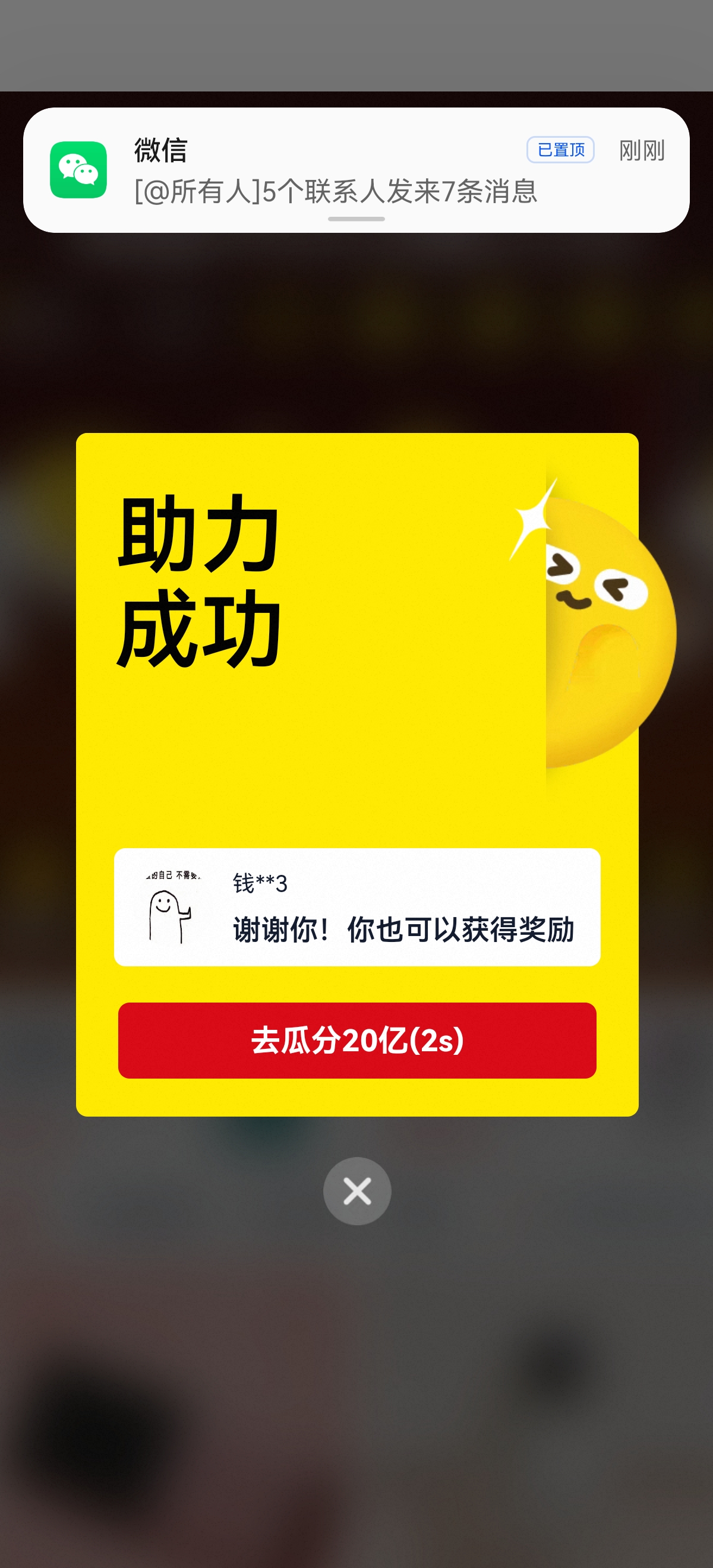This screenshot has width=713, height=1568.
Task: Open the WeChat notification banner
Action: coord(356,170)
